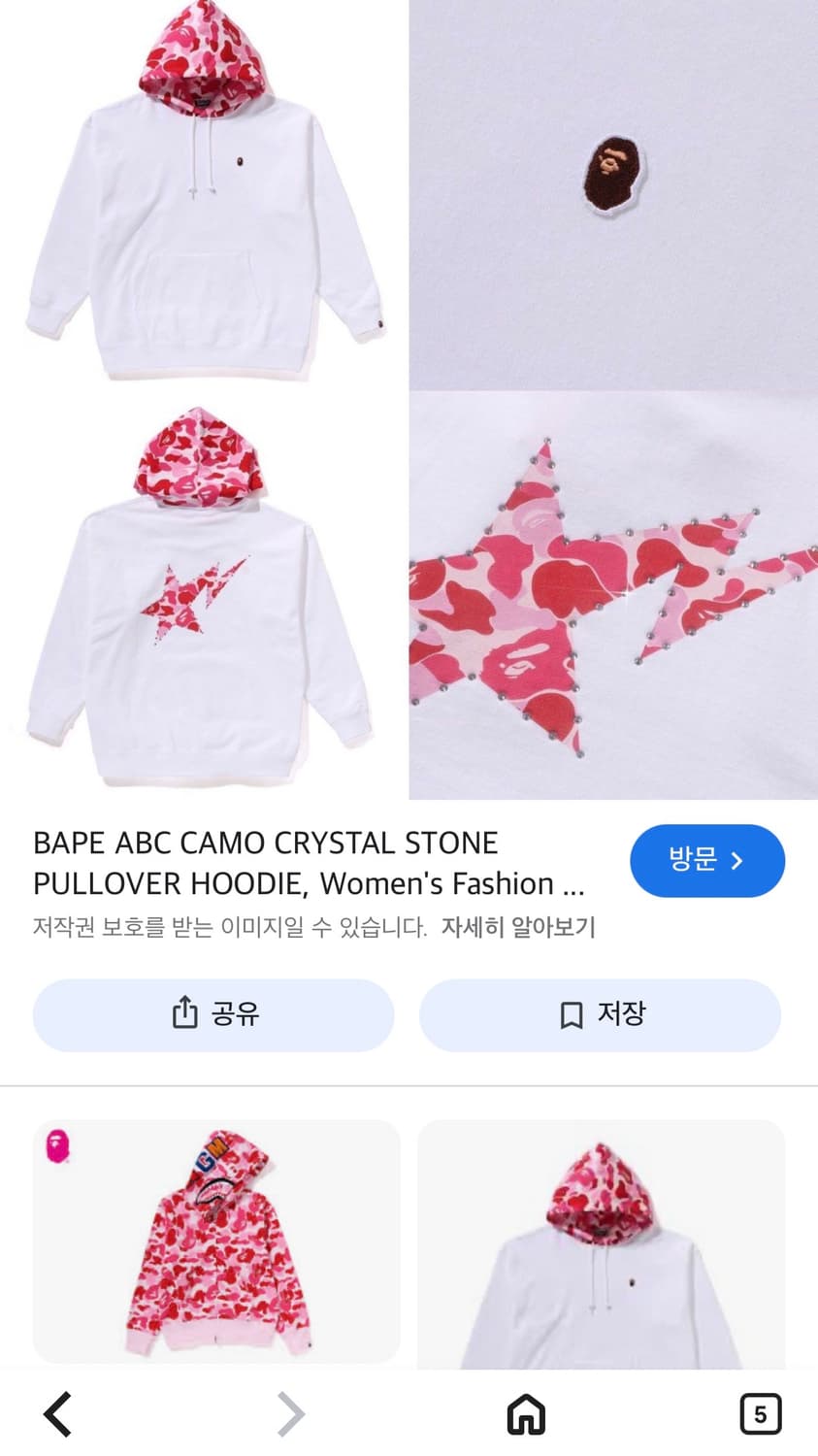Share the image using the 공유 button

point(213,1014)
